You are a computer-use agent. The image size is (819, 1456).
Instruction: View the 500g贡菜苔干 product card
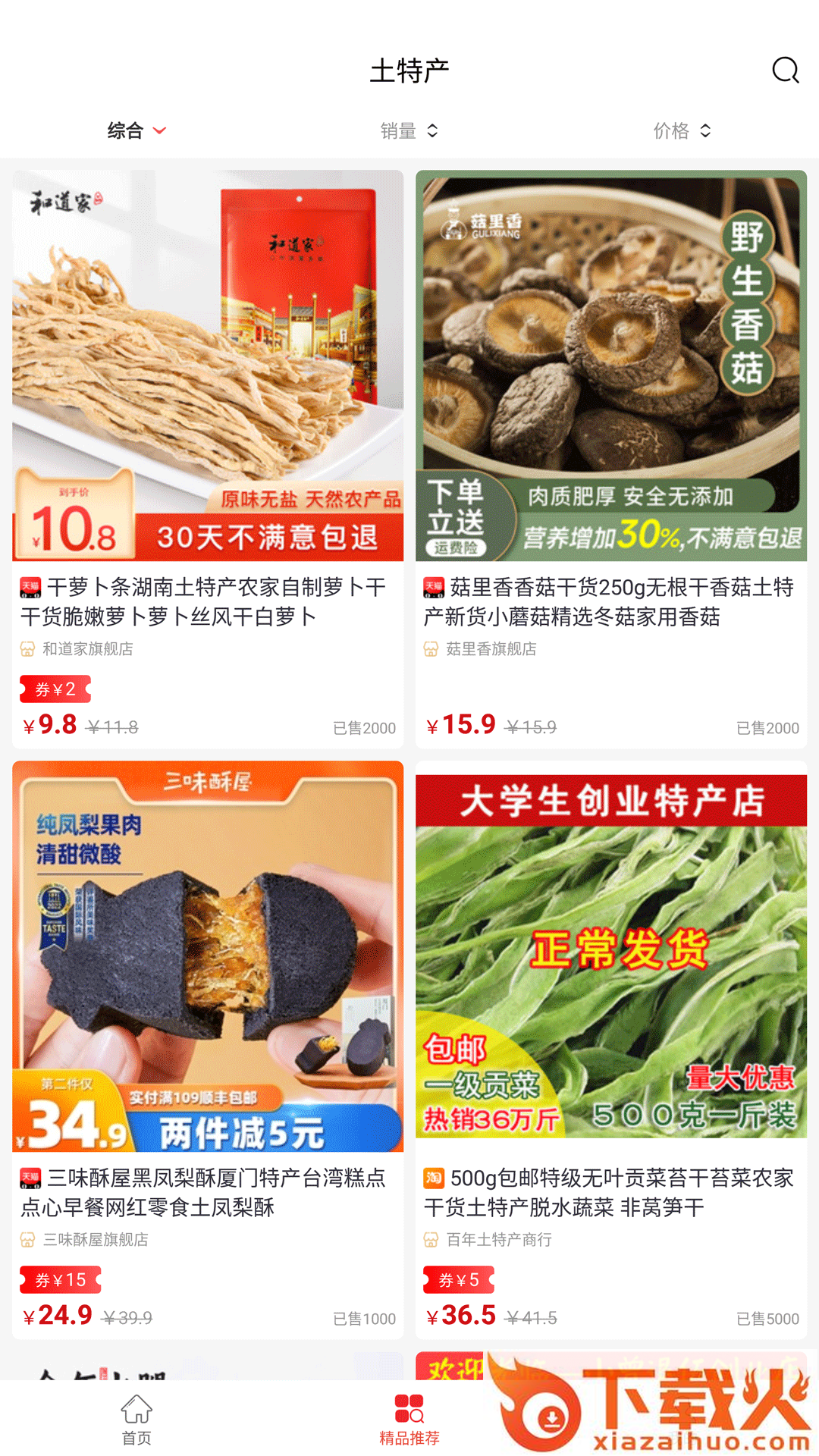click(611, 1046)
